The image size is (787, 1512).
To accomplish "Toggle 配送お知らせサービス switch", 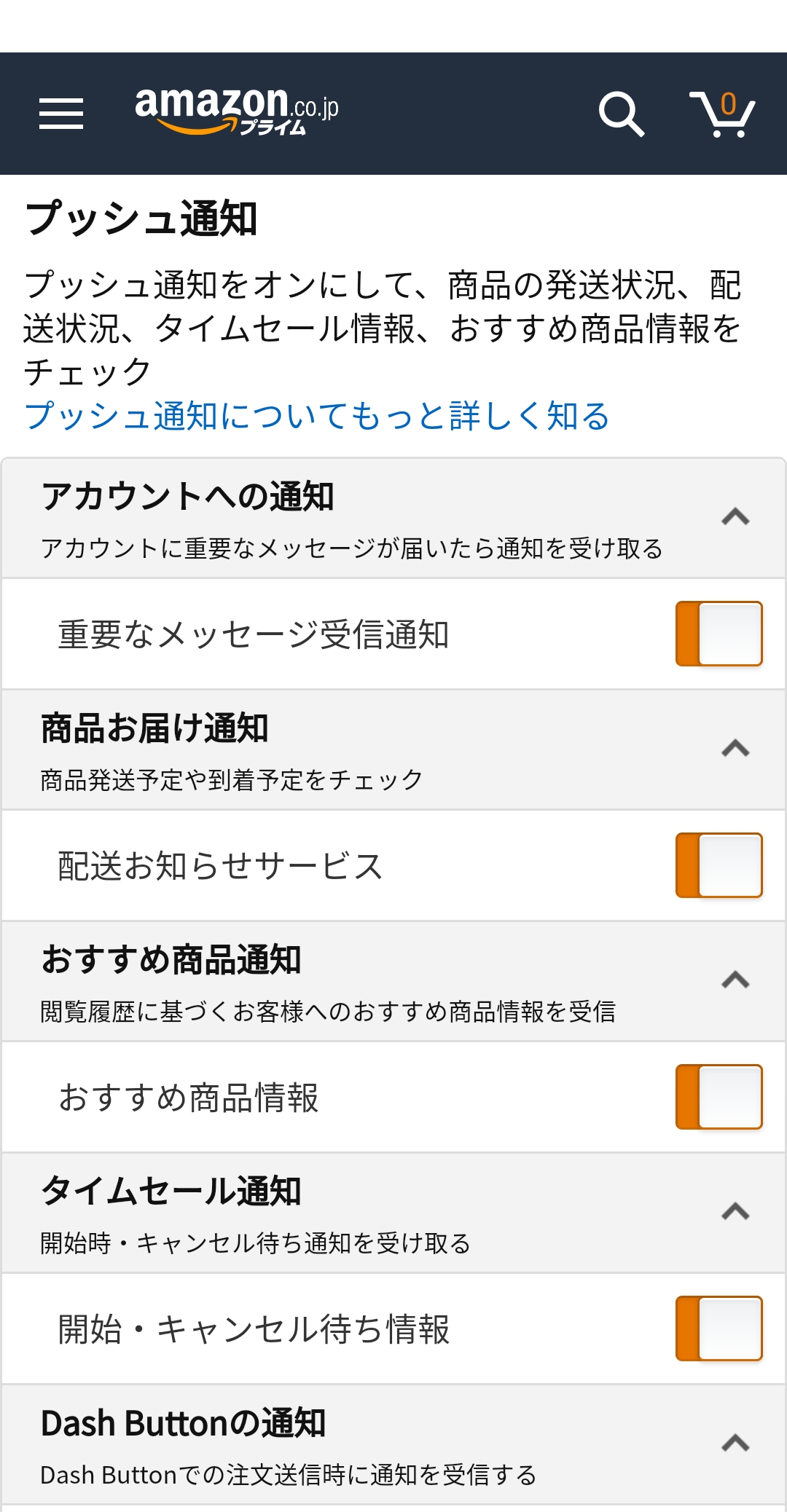I will (719, 865).
